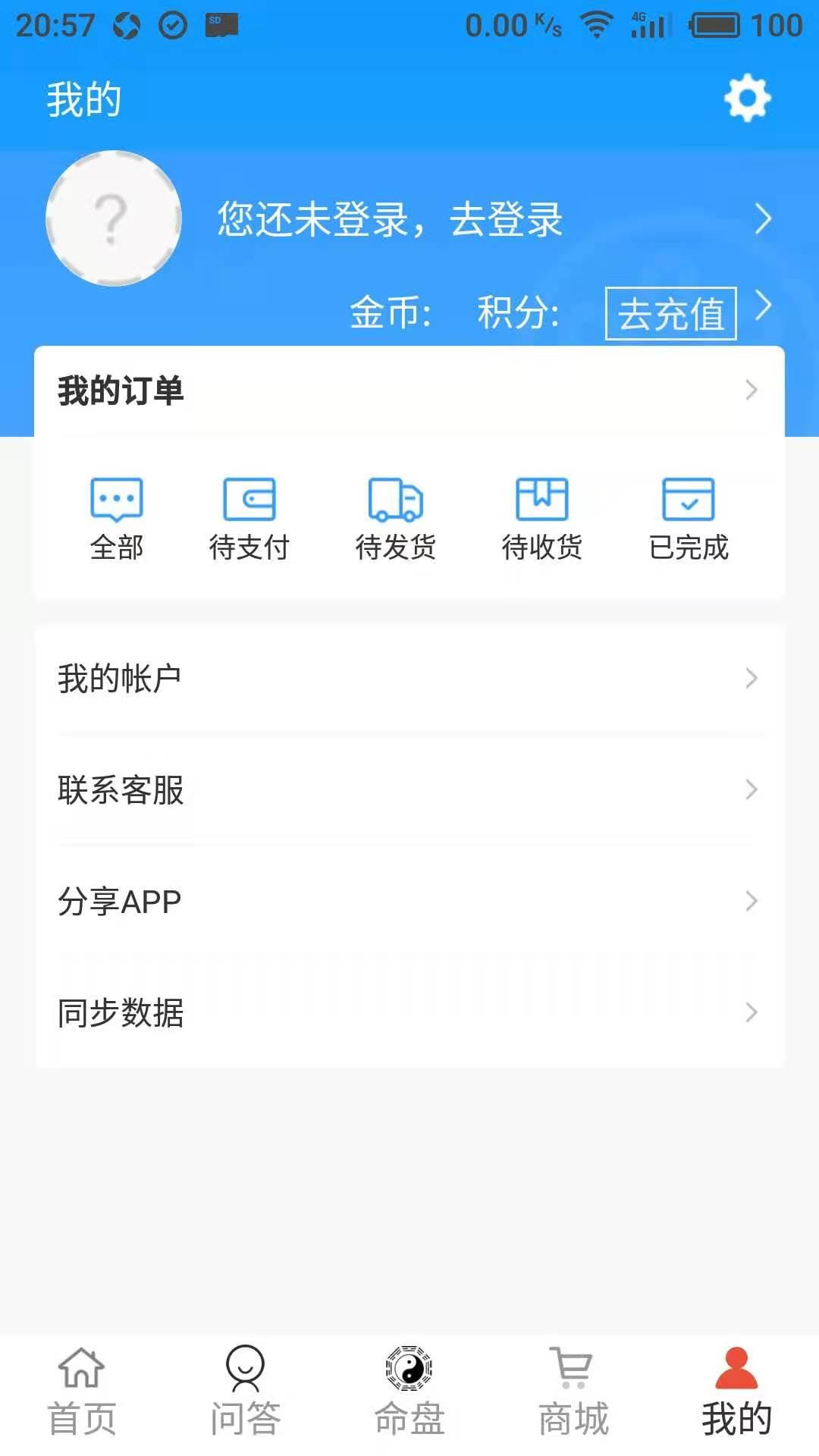Expand the 我的订单 section chevron
The width and height of the screenshot is (819, 1456).
point(752,391)
